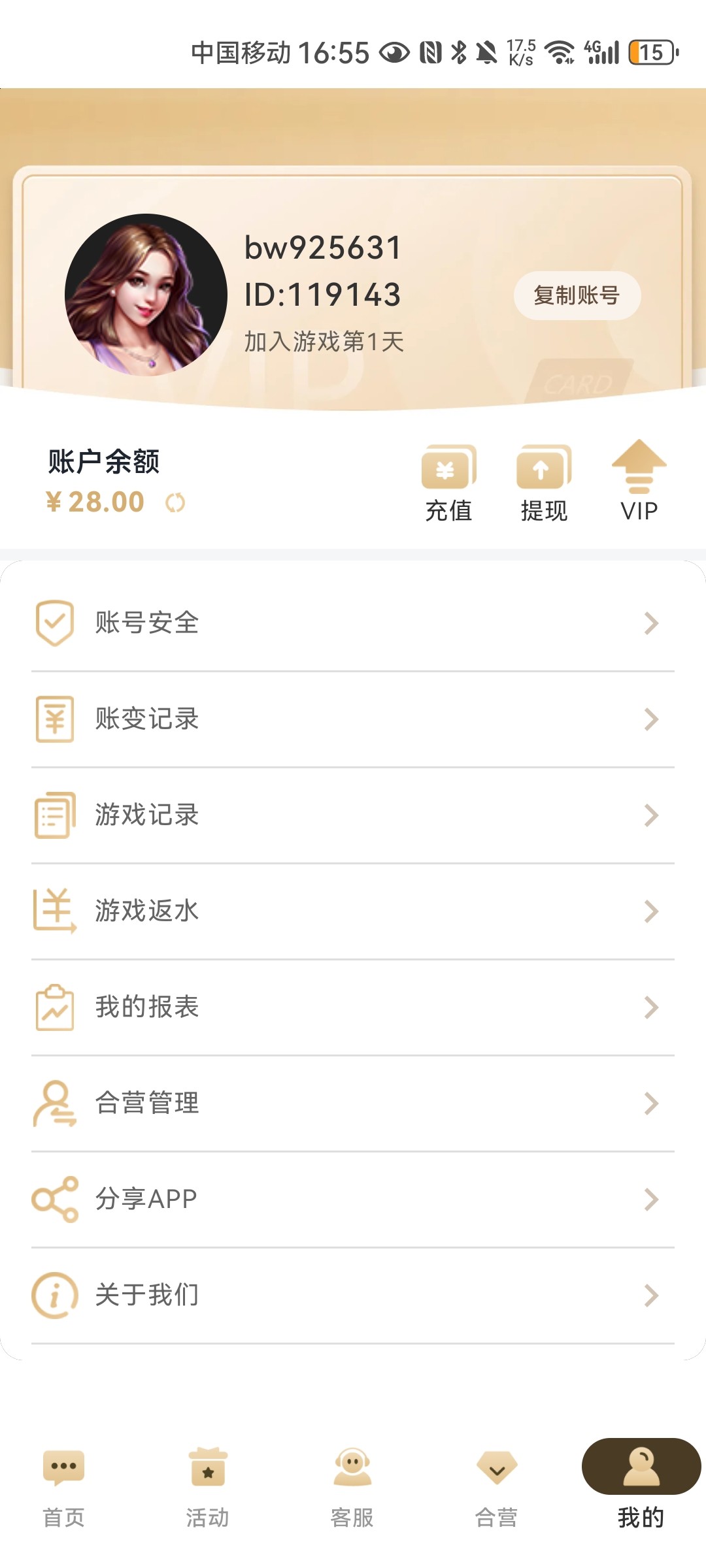Open 合营管理 partnership management
The height and width of the screenshot is (1568, 706).
[353, 1103]
